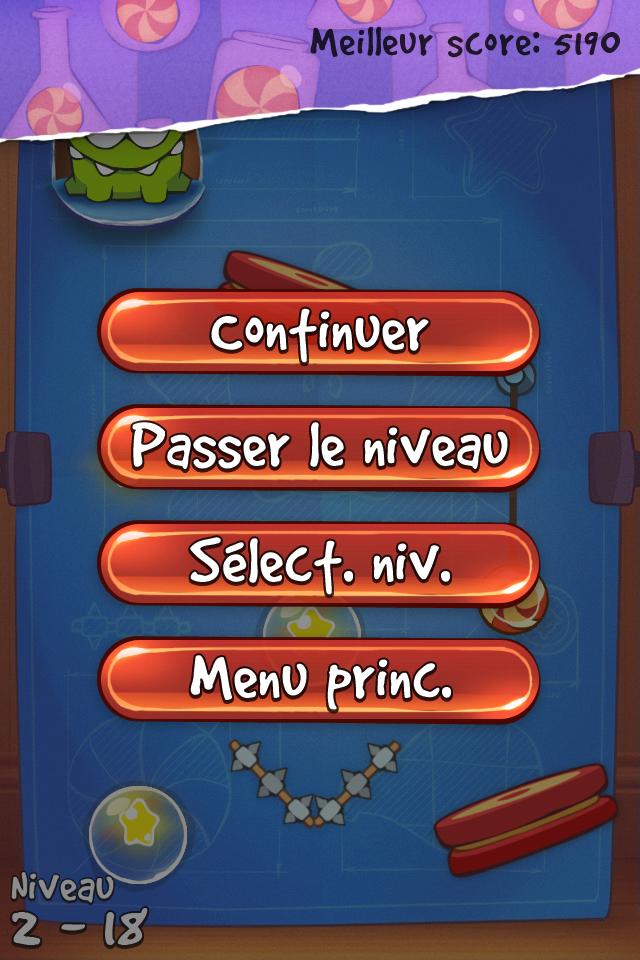
Task: Return to main menu with Menu princ.
Action: (x=319, y=679)
